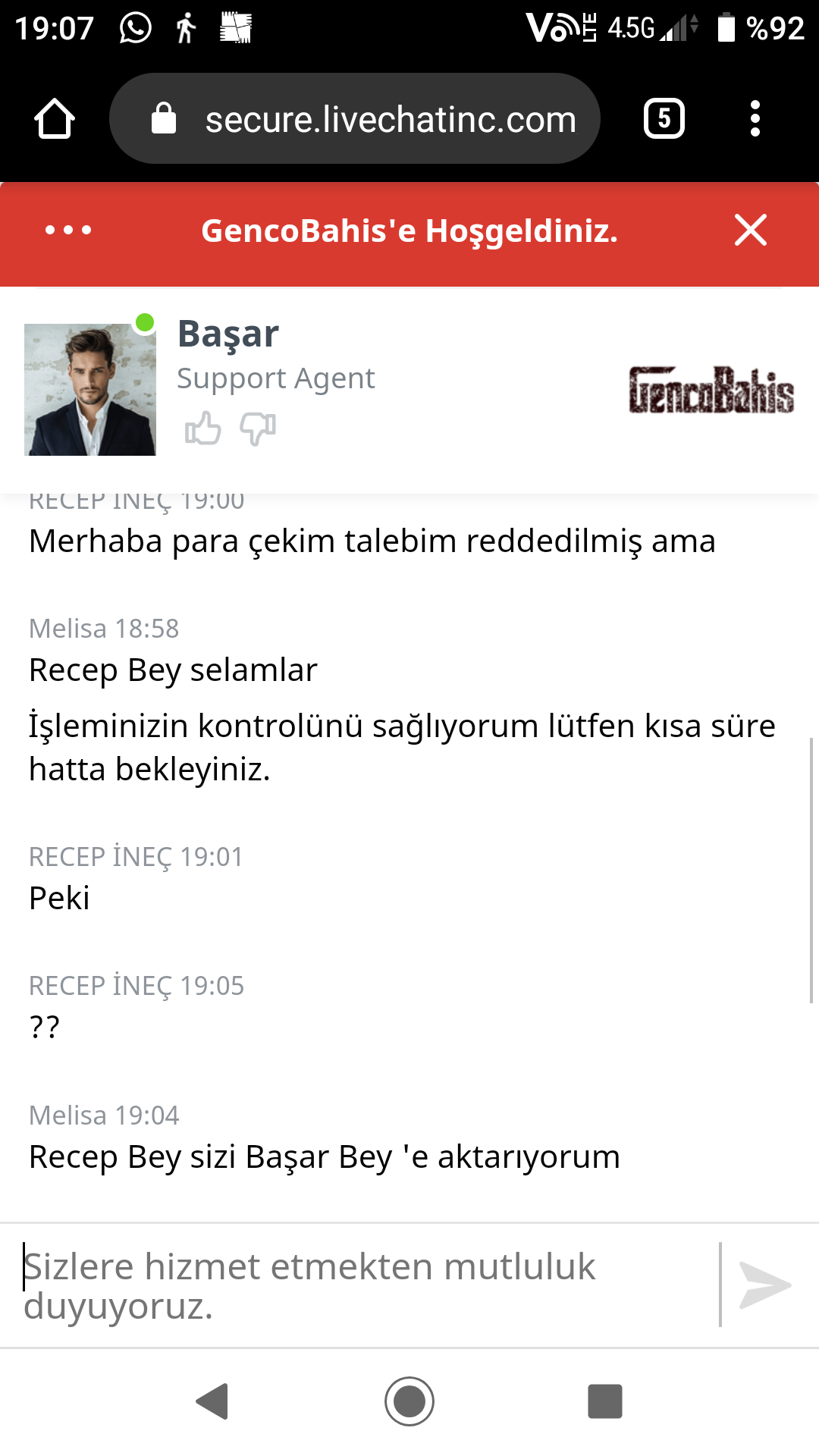Open the recent apps overview

pyautogui.click(x=605, y=1401)
